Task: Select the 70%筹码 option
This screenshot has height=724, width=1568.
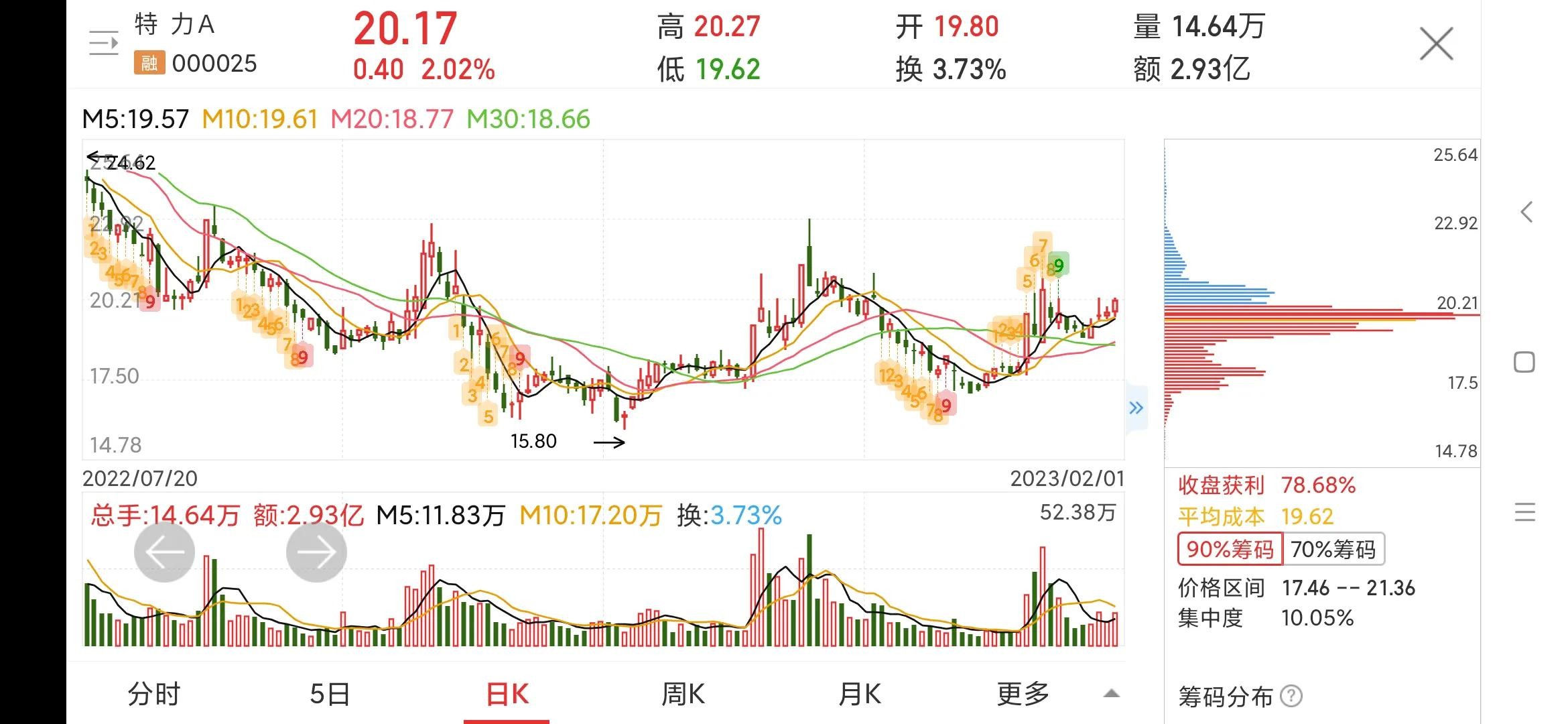Action: click(1333, 550)
